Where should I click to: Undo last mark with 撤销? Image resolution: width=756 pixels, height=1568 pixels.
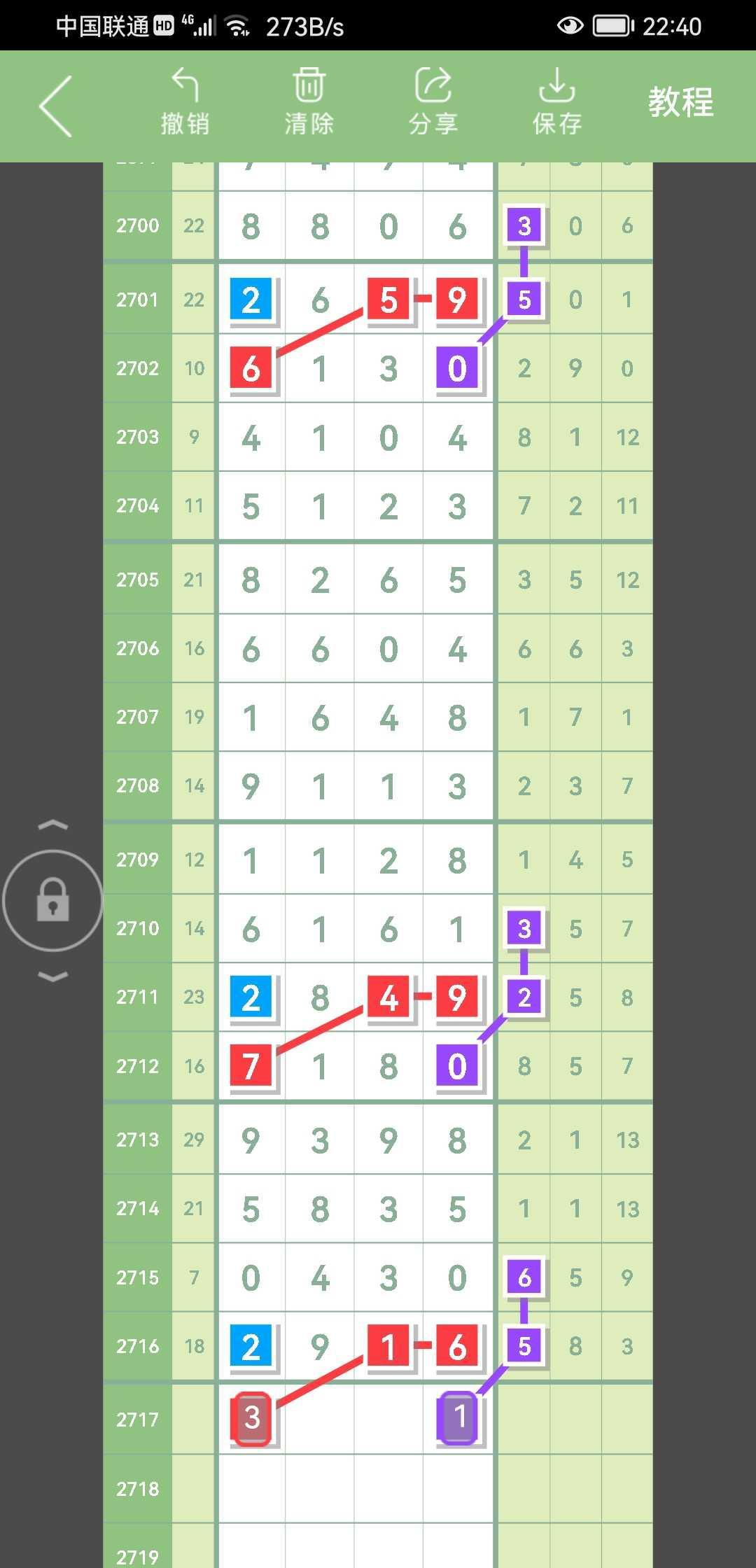185,102
